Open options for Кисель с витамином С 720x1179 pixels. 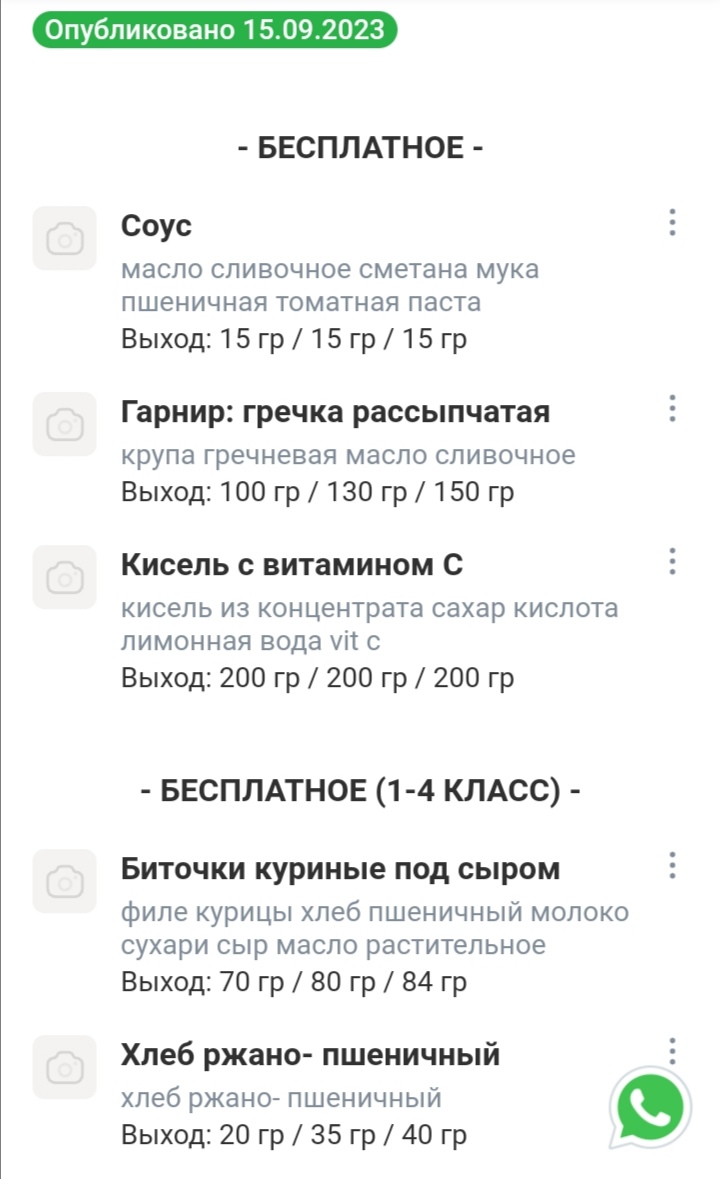point(673,561)
